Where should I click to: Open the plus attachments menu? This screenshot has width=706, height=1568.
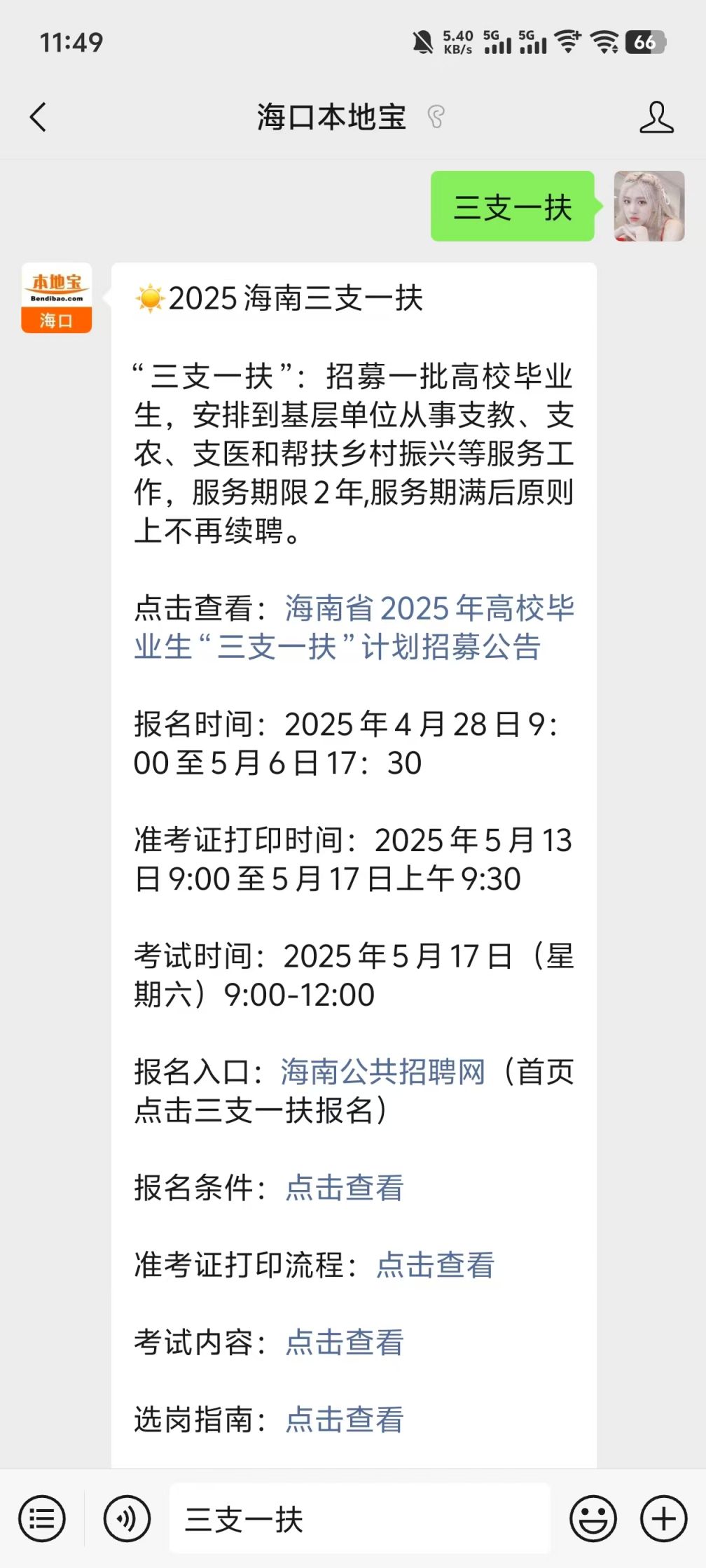click(x=663, y=1519)
